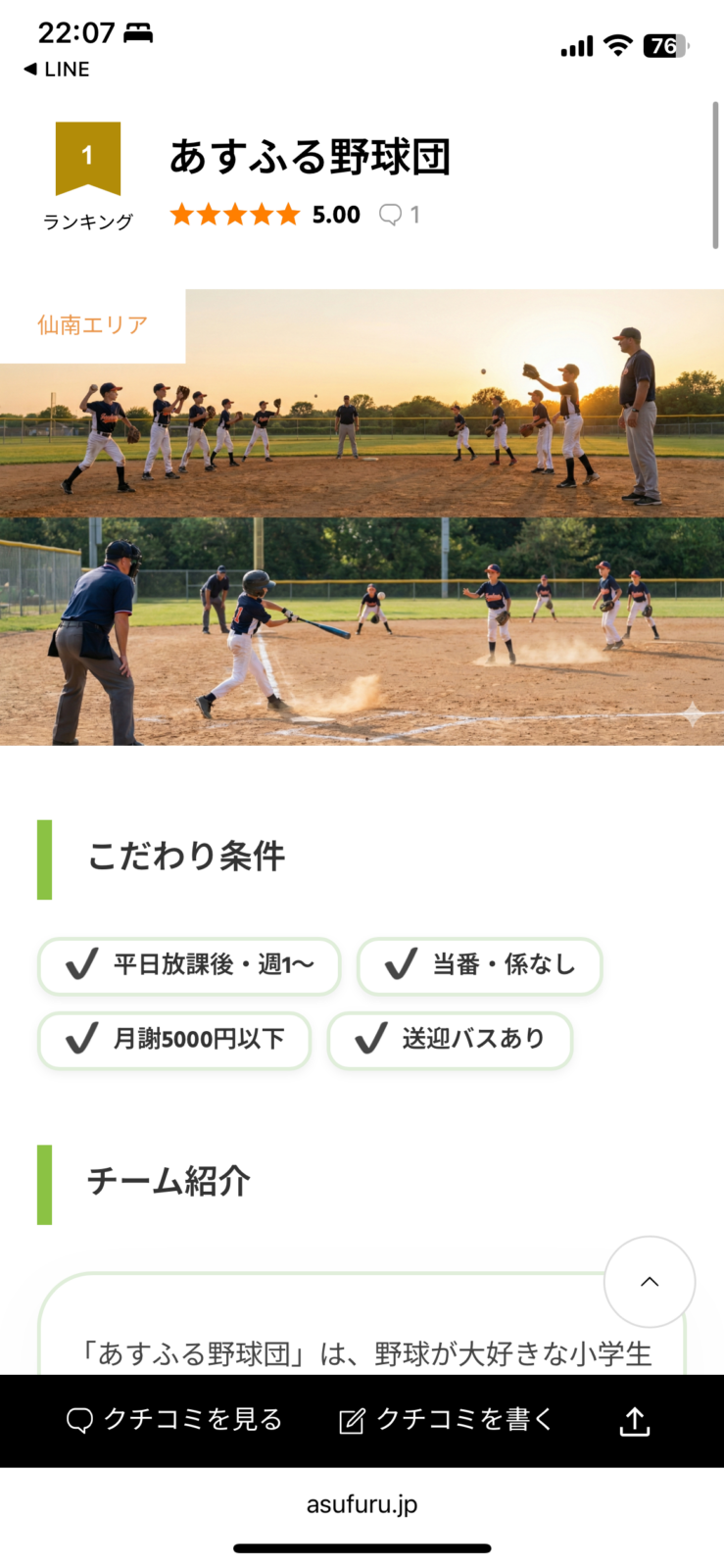Tap the 平日放課後・週1〜 condition chip

pyautogui.click(x=189, y=965)
